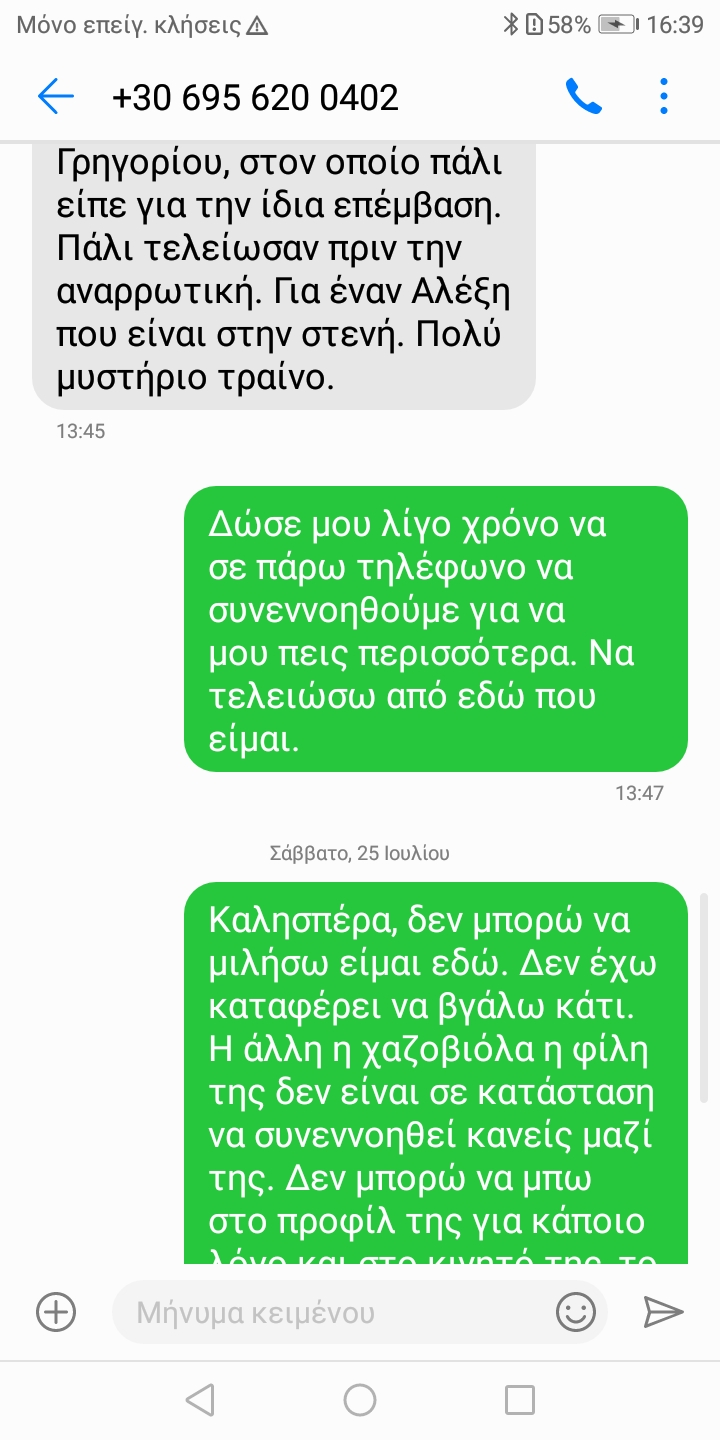The height and width of the screenshot is (1440, 720).
Task: Go back to the conversations list
Action: 56,97
